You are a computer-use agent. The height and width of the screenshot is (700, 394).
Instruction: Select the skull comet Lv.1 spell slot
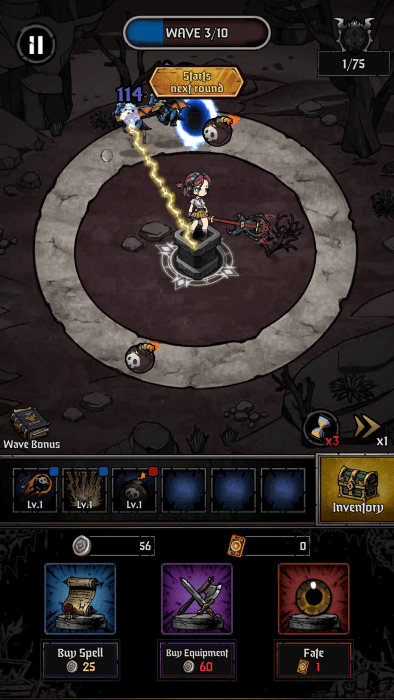pos(35,490)
